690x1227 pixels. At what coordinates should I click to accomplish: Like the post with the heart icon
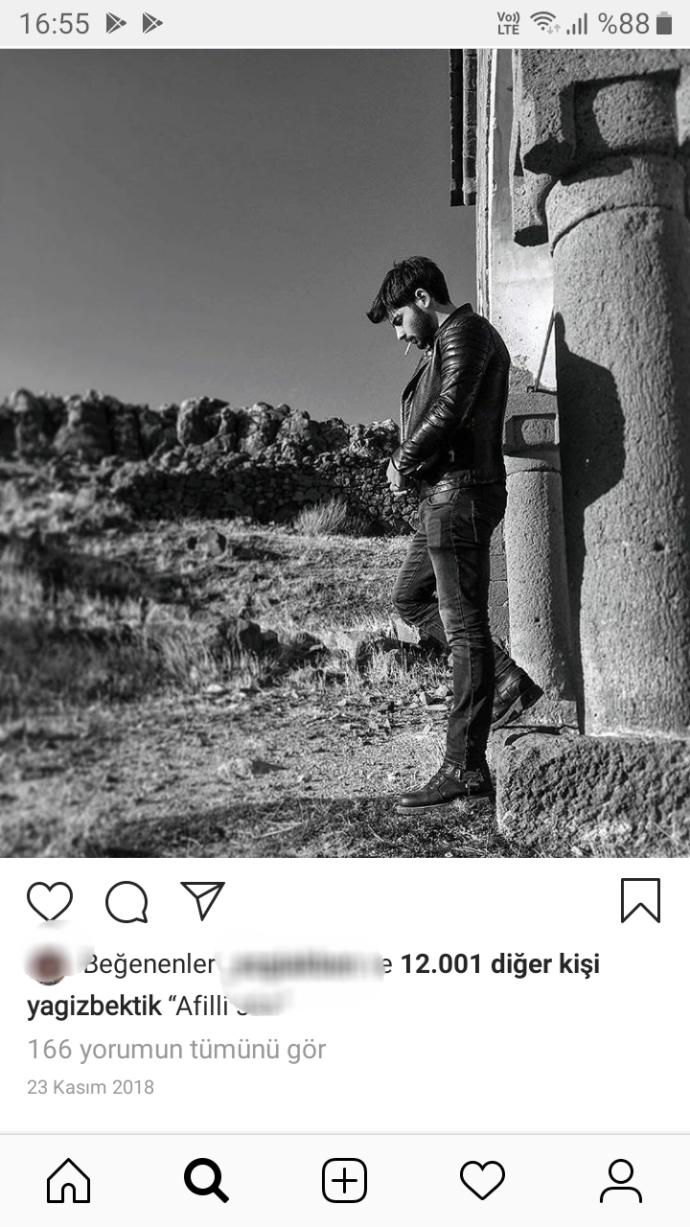tap(49, 901)
